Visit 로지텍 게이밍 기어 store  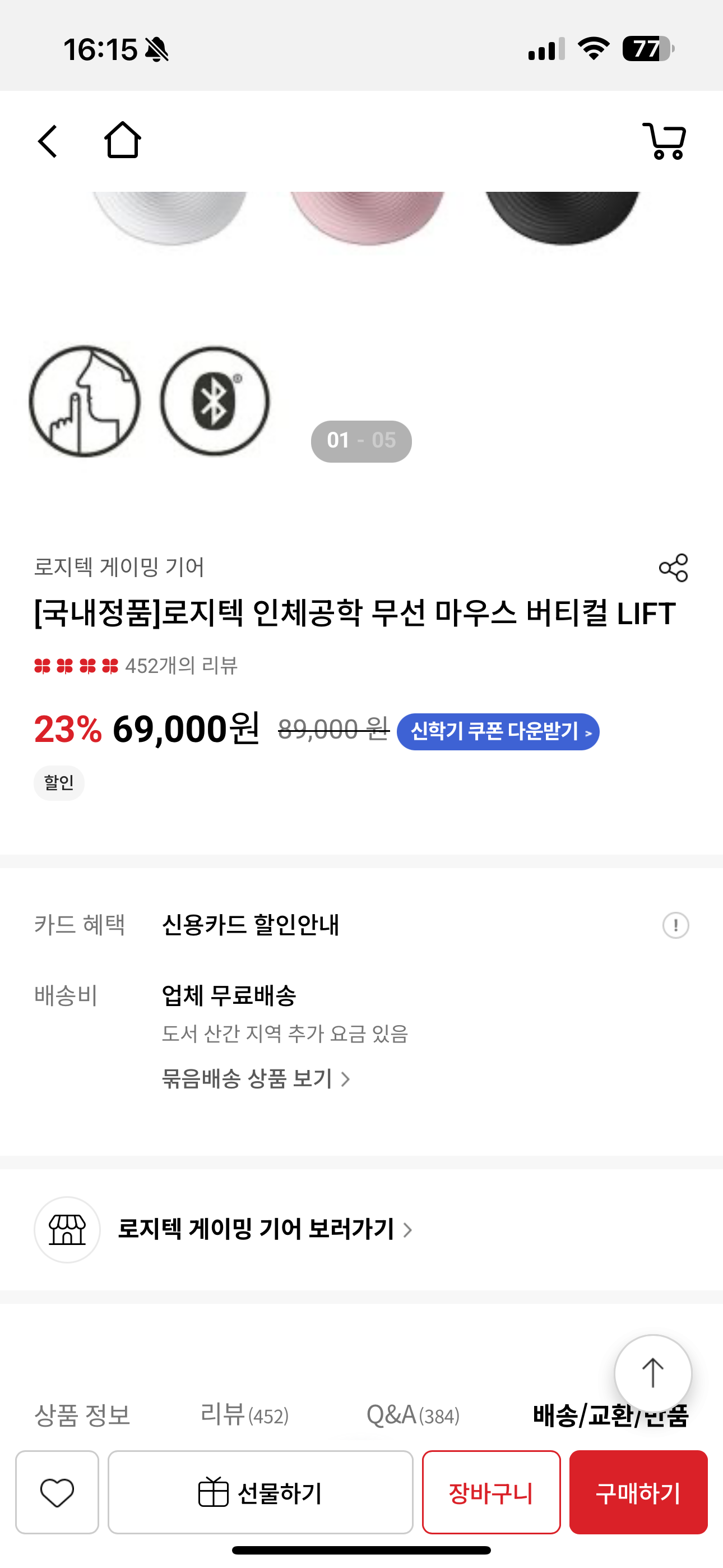[265, 1230]
